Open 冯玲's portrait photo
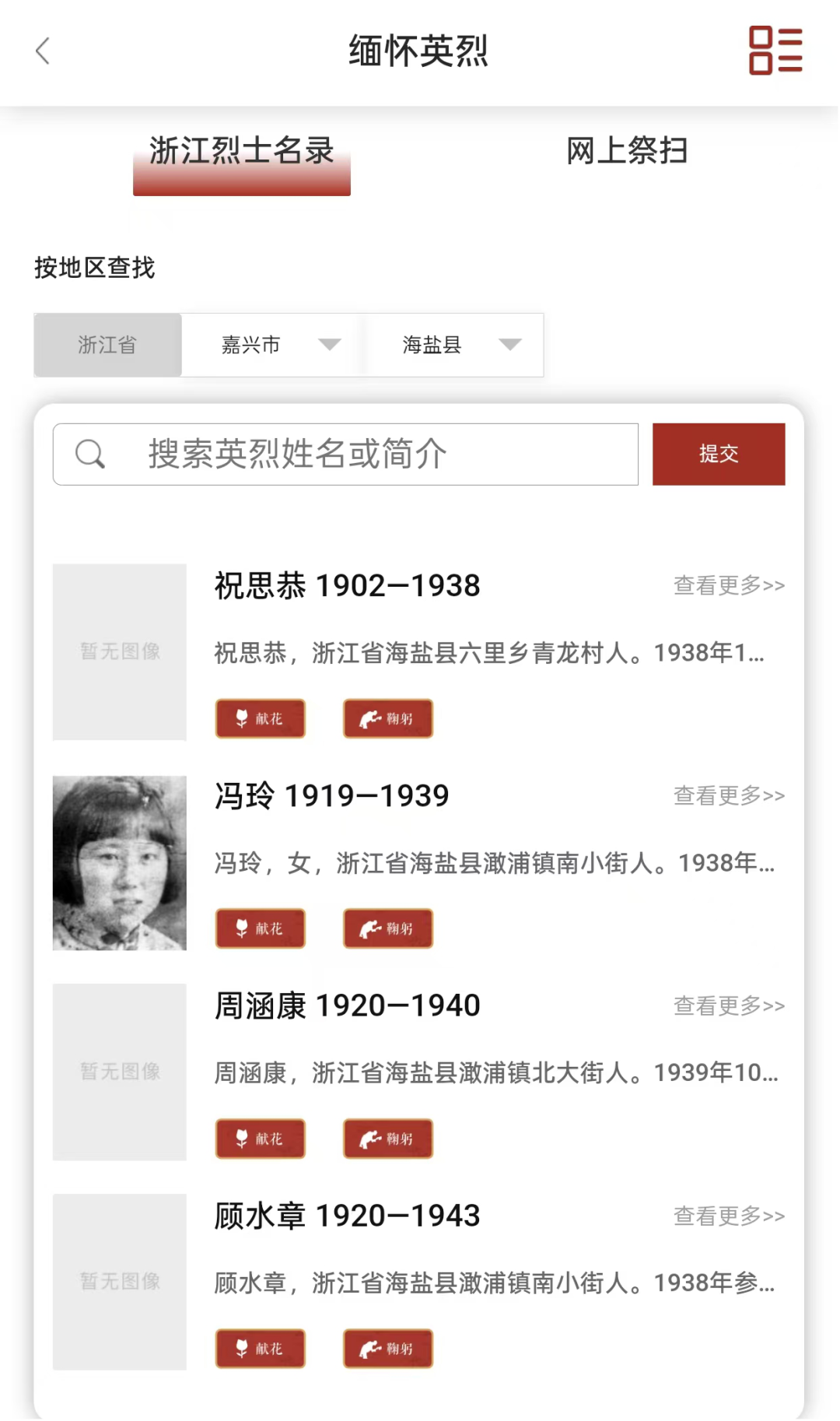 [120, 862]
